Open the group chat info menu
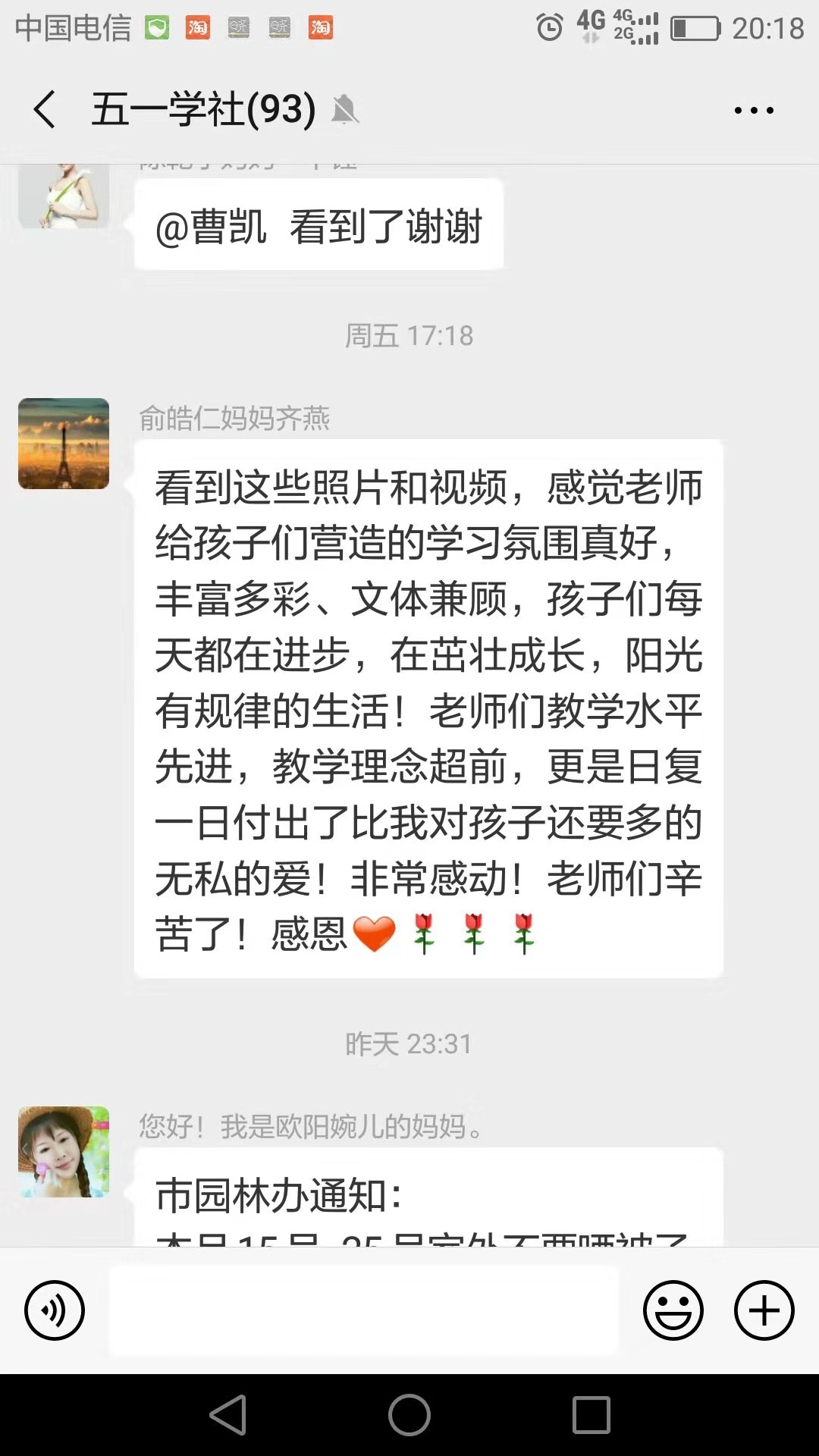Image resolution: width=819 pixels, height=1456 pixels. (754, 111)
